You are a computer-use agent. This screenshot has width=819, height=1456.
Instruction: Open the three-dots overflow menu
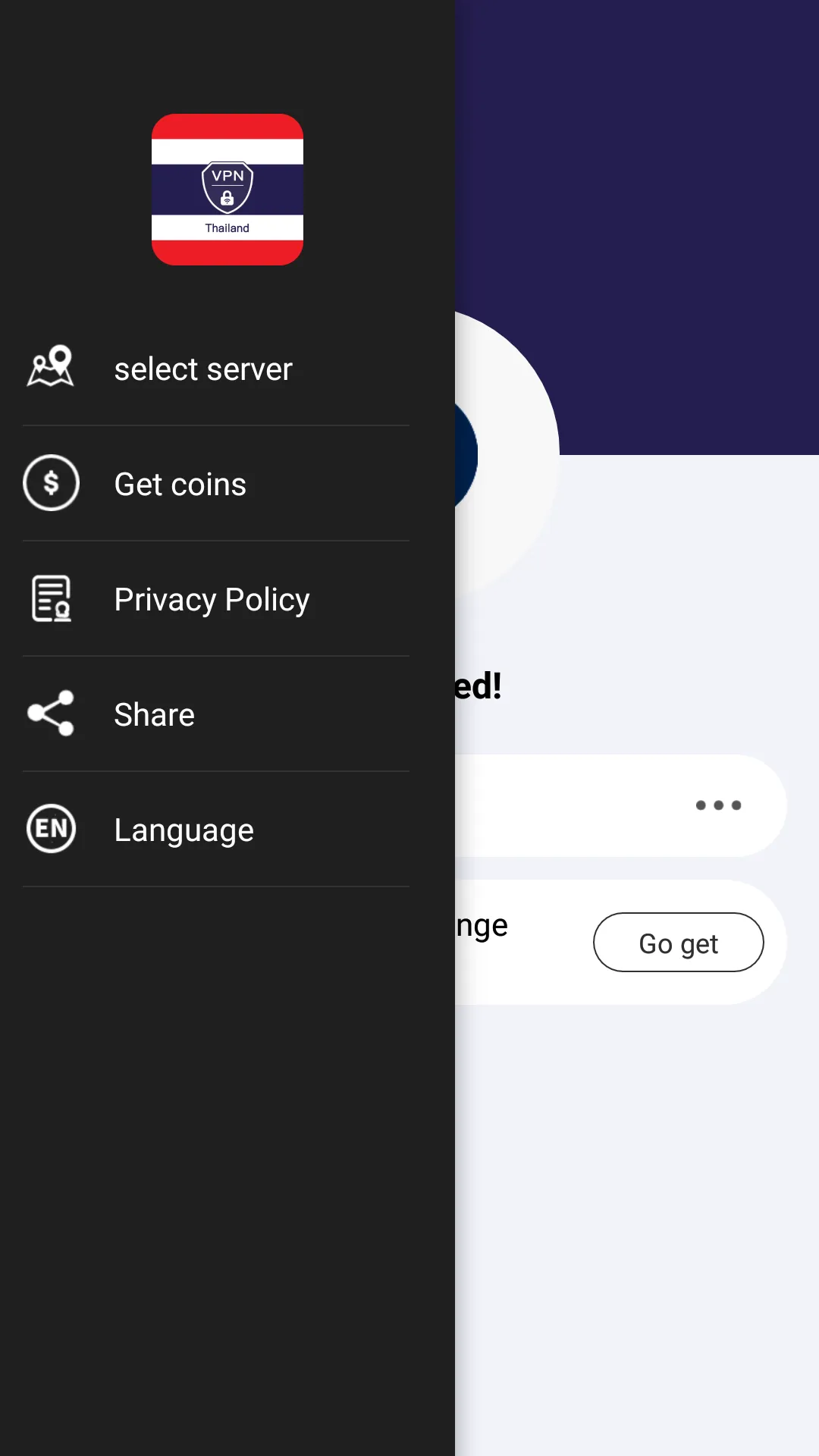[x=718, y=805]
